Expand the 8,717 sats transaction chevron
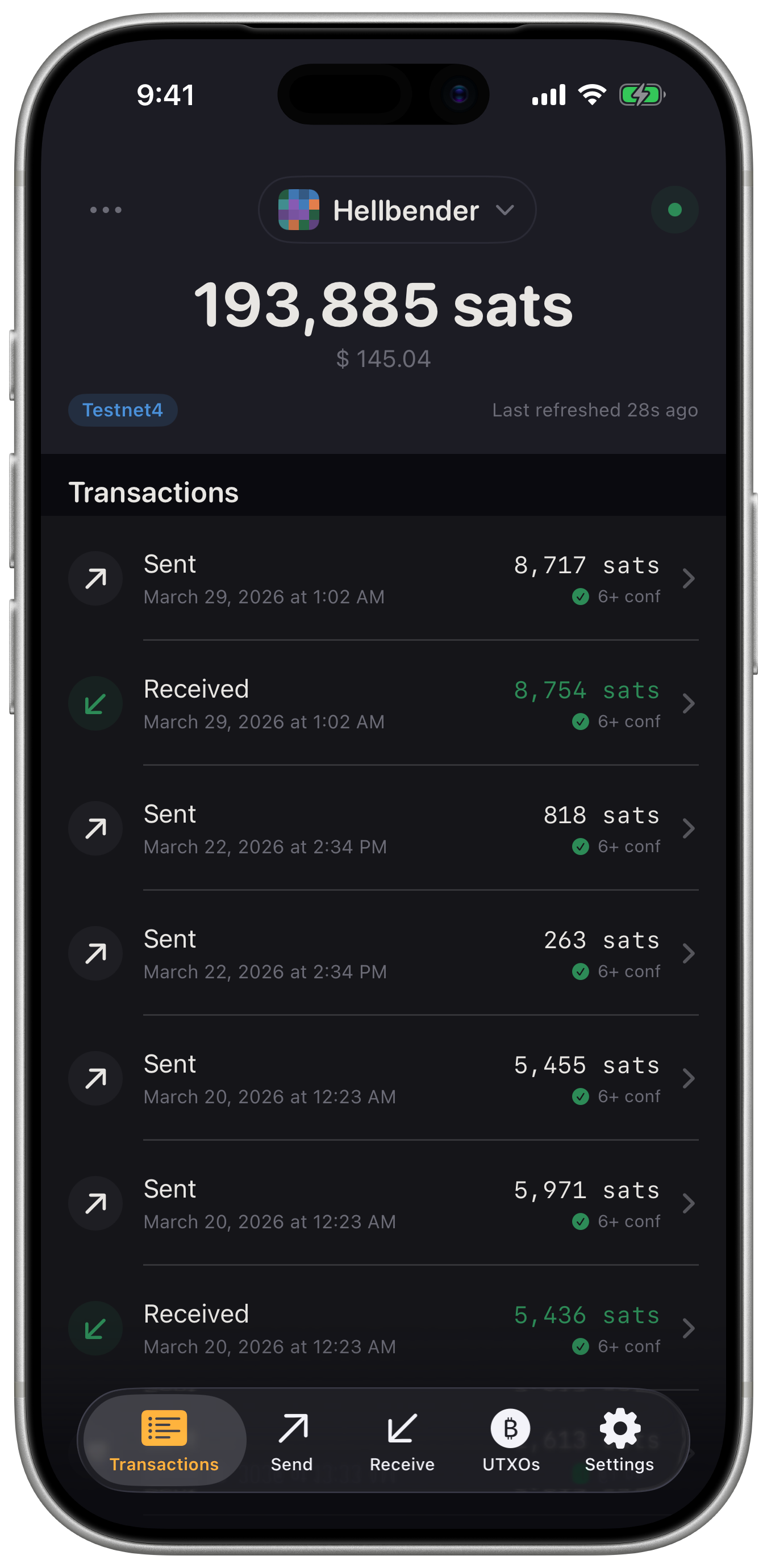767x1568 pixels. tap(689, 578)
